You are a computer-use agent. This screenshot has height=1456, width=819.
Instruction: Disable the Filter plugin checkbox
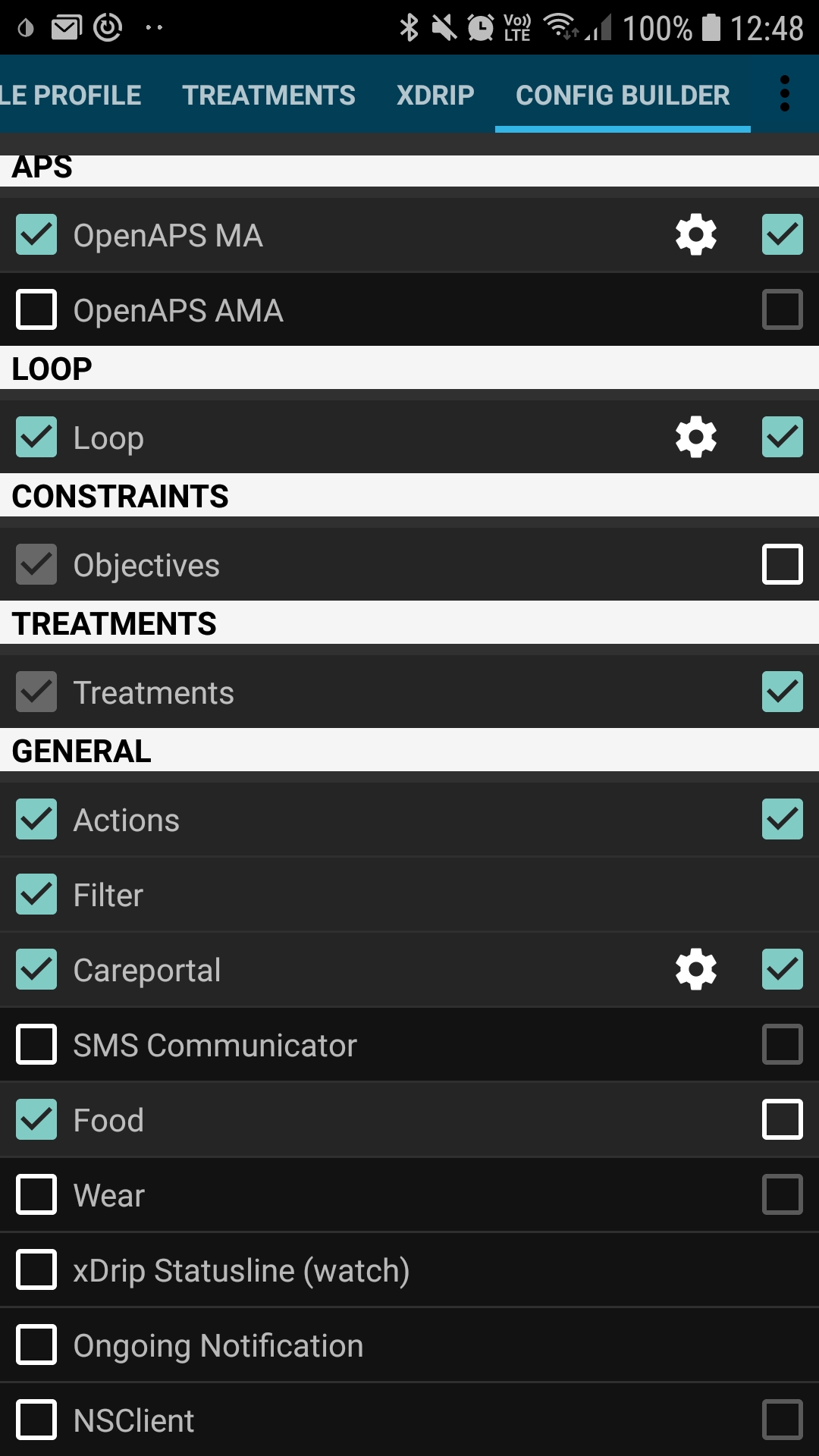pos(36,894)
